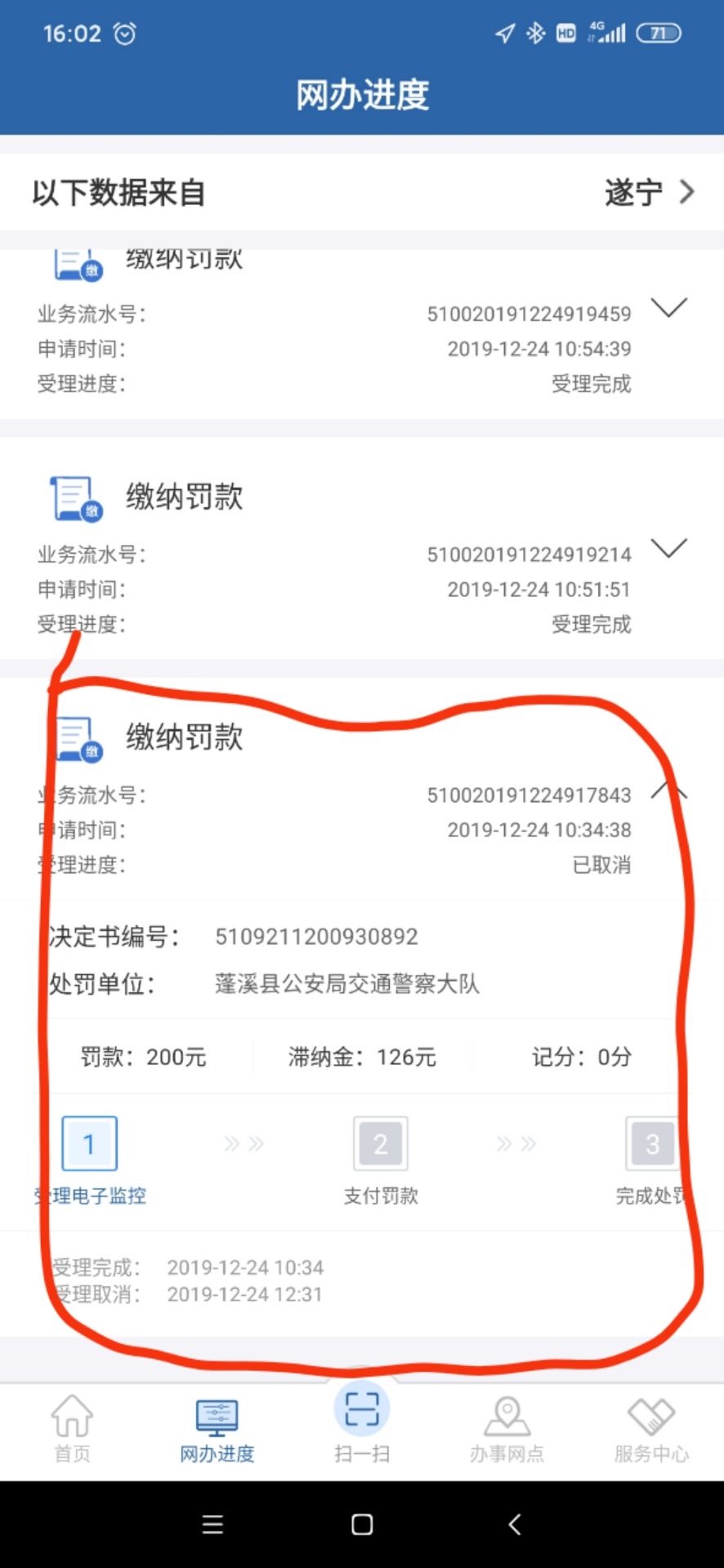Expand the record ending in 919214
Screen dimensions: 724x1568
[x=668, y=548]
